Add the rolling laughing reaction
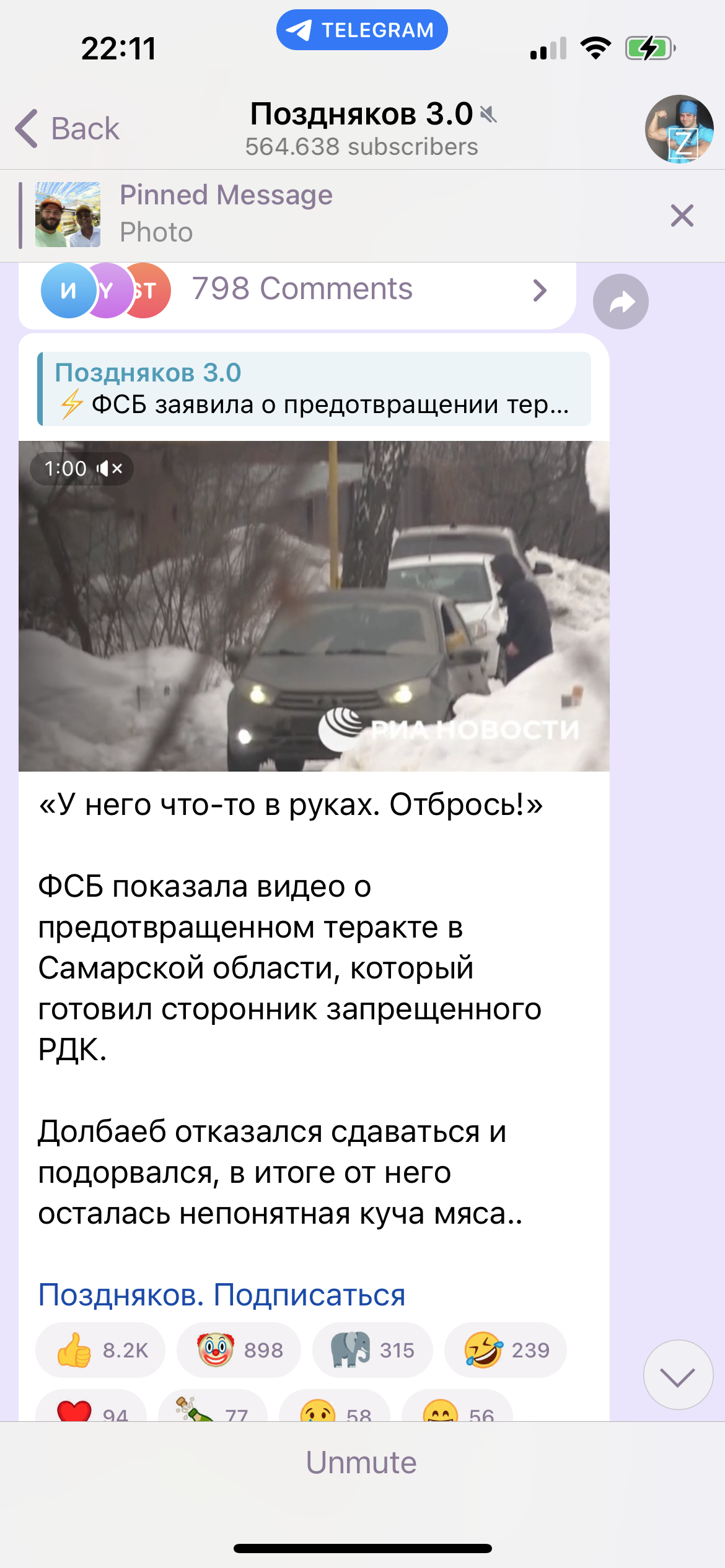 tap(506, 1350)
